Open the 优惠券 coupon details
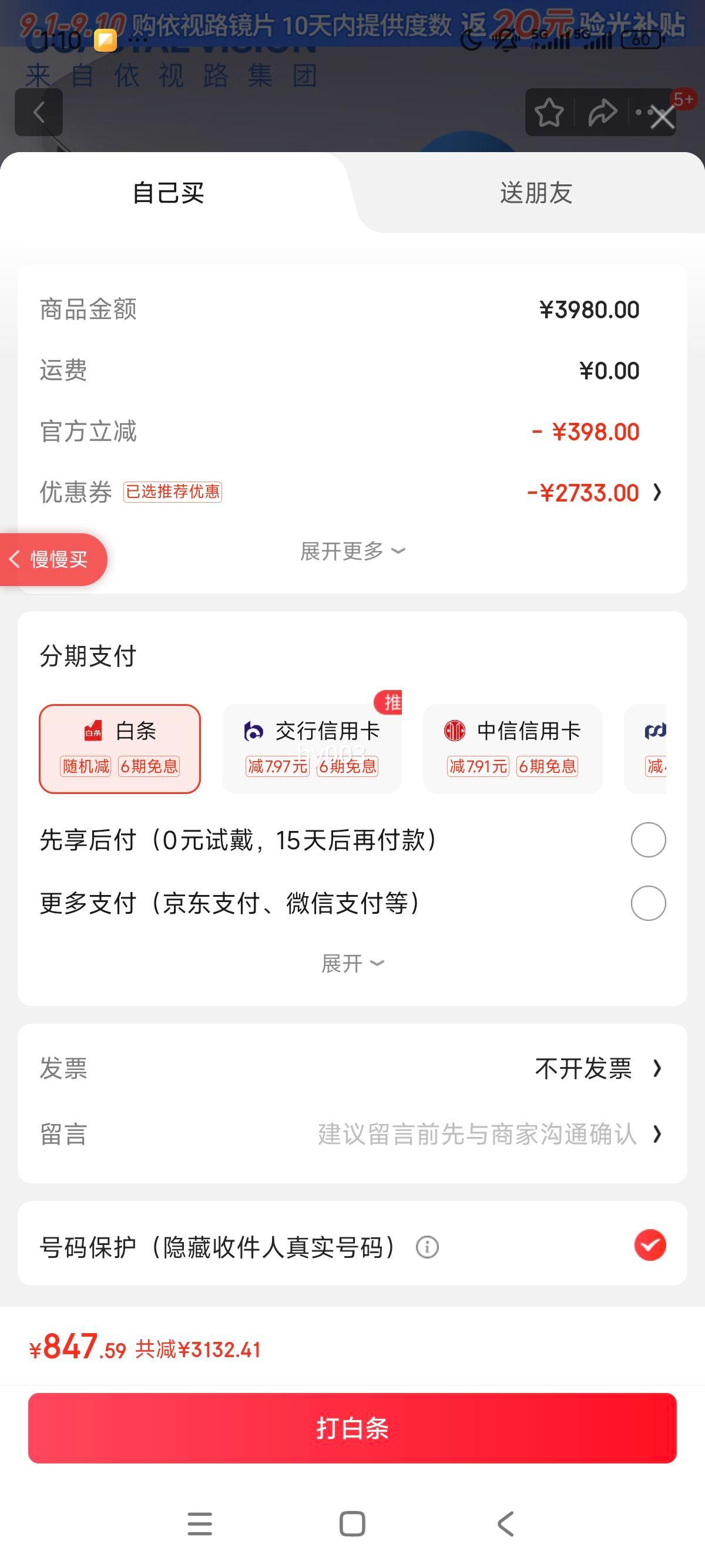The height and width of the screenshot is (1568, 705). coord(352,493)
